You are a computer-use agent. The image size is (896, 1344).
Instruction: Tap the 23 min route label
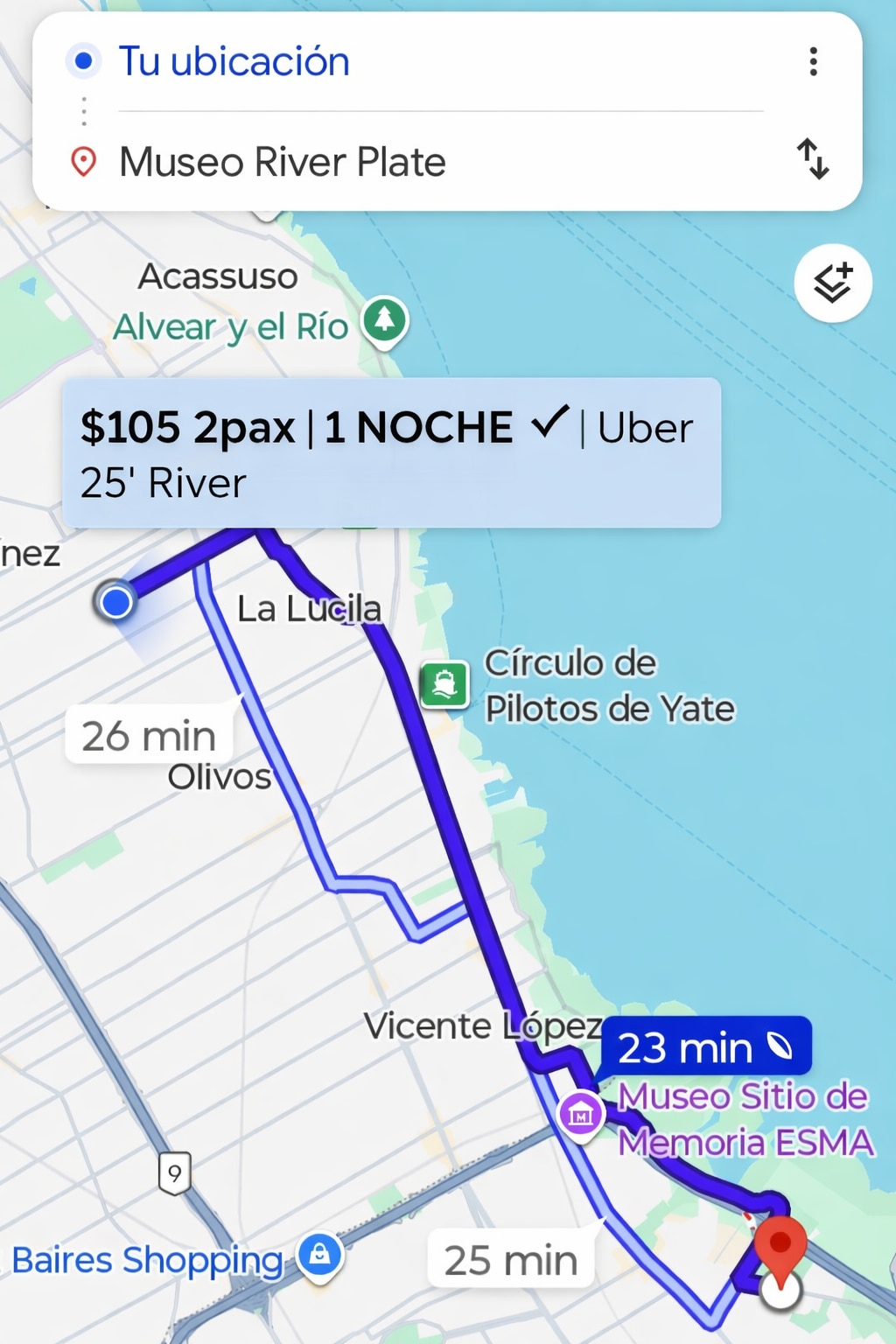(x=705, y=1046)
